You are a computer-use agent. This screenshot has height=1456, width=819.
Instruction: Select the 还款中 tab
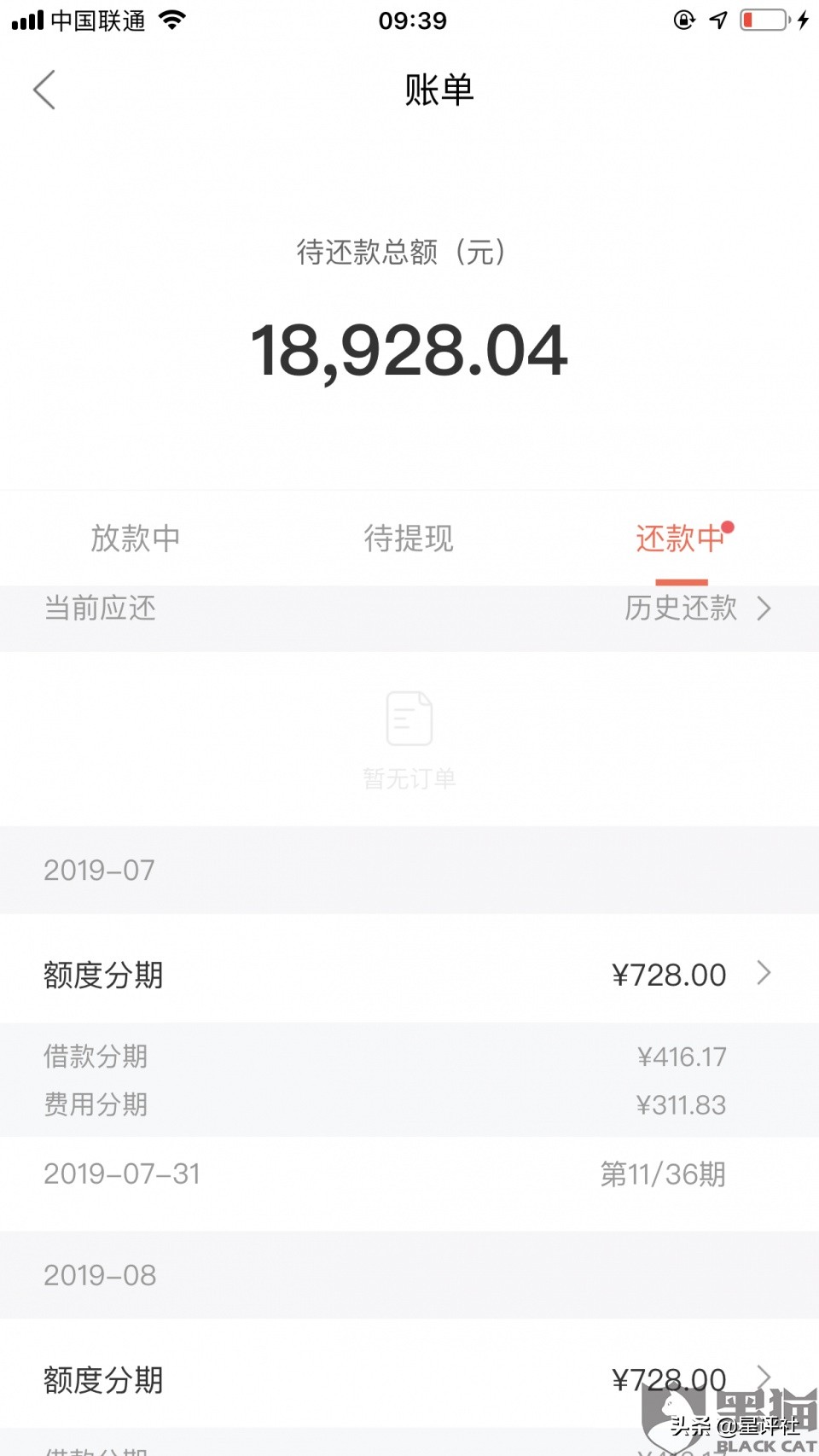point(680,539)
